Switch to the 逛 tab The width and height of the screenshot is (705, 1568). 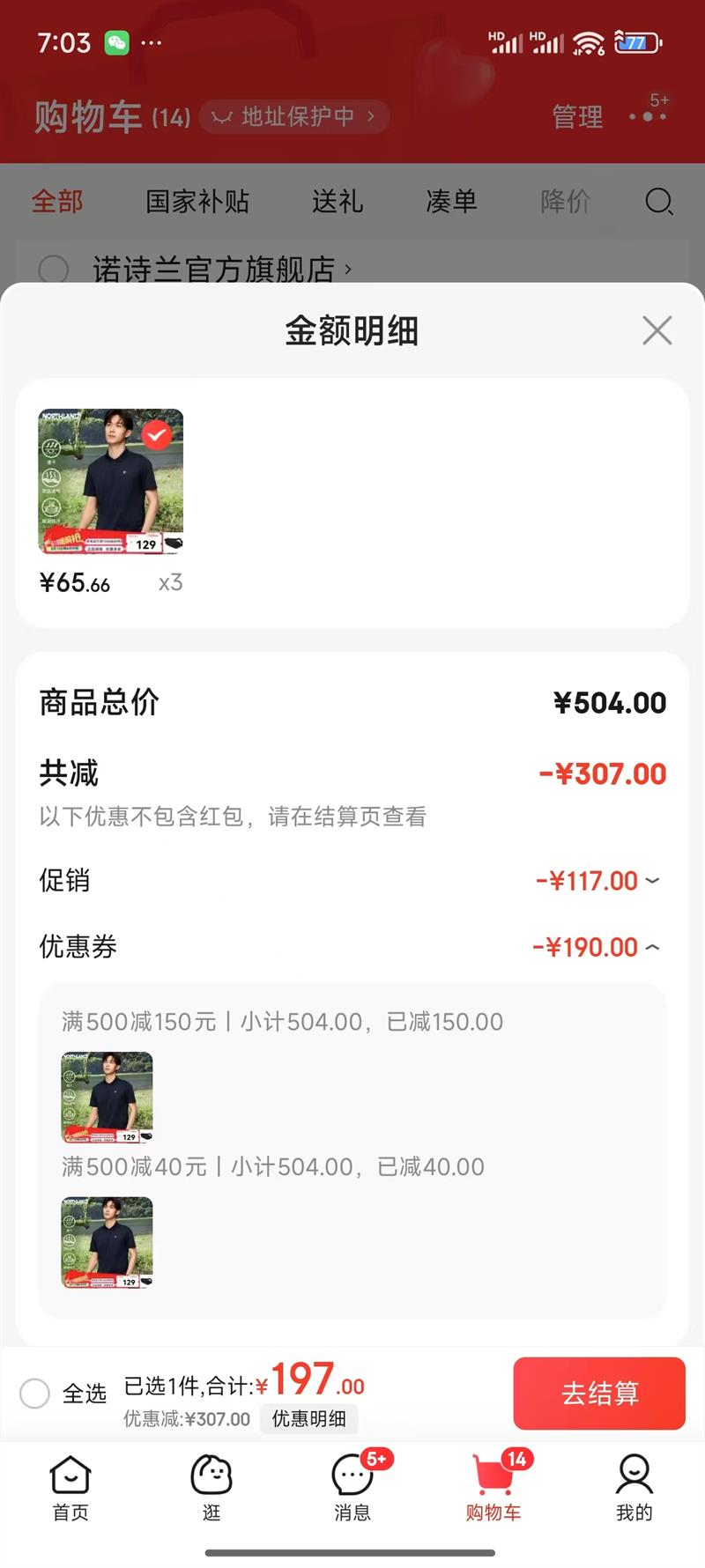tap(211, 1488)
